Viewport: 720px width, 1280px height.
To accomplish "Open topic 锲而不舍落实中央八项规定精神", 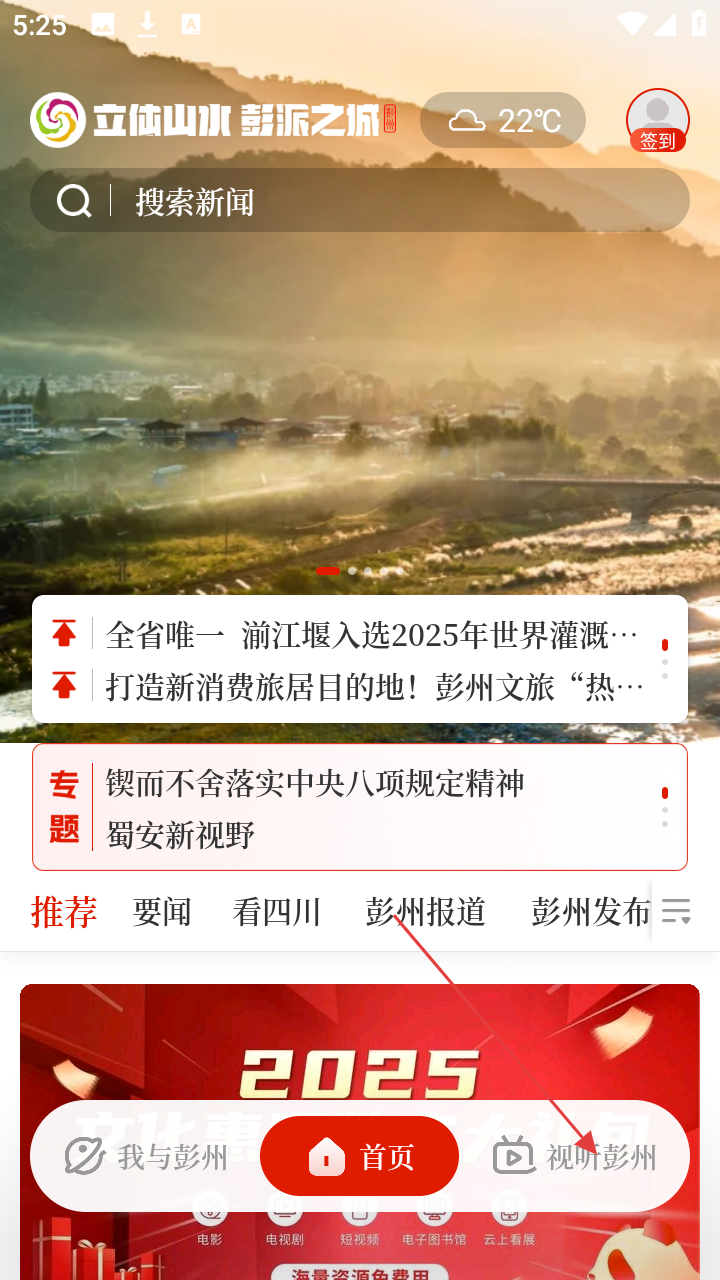I will click(x=314, y=783).
